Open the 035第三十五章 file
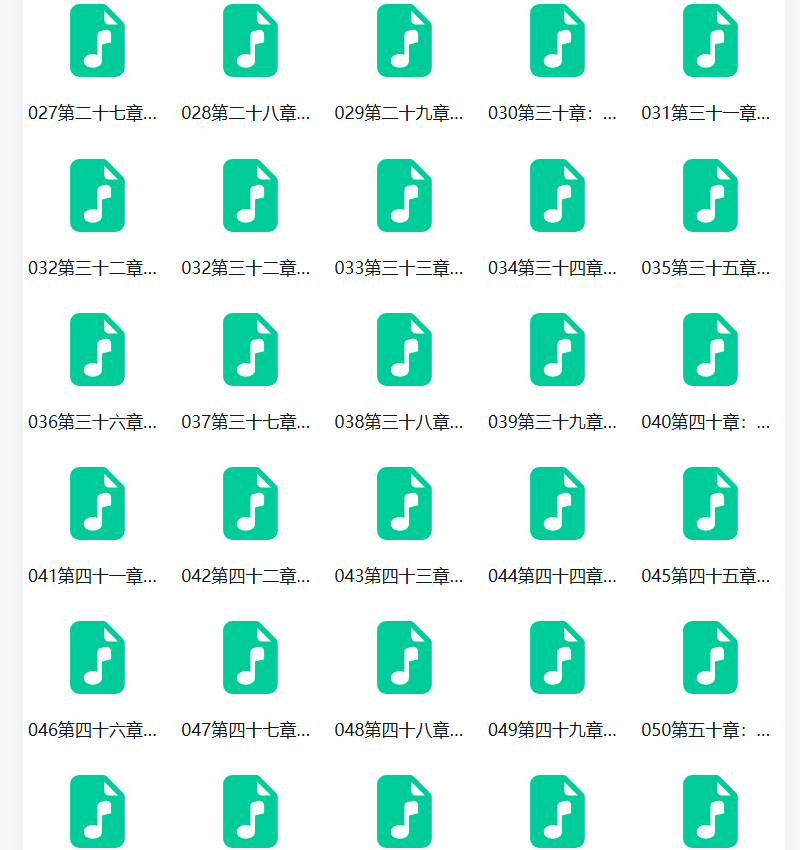Image resolution: width=800 pixels, height=850 pixels. pos(710,195)
